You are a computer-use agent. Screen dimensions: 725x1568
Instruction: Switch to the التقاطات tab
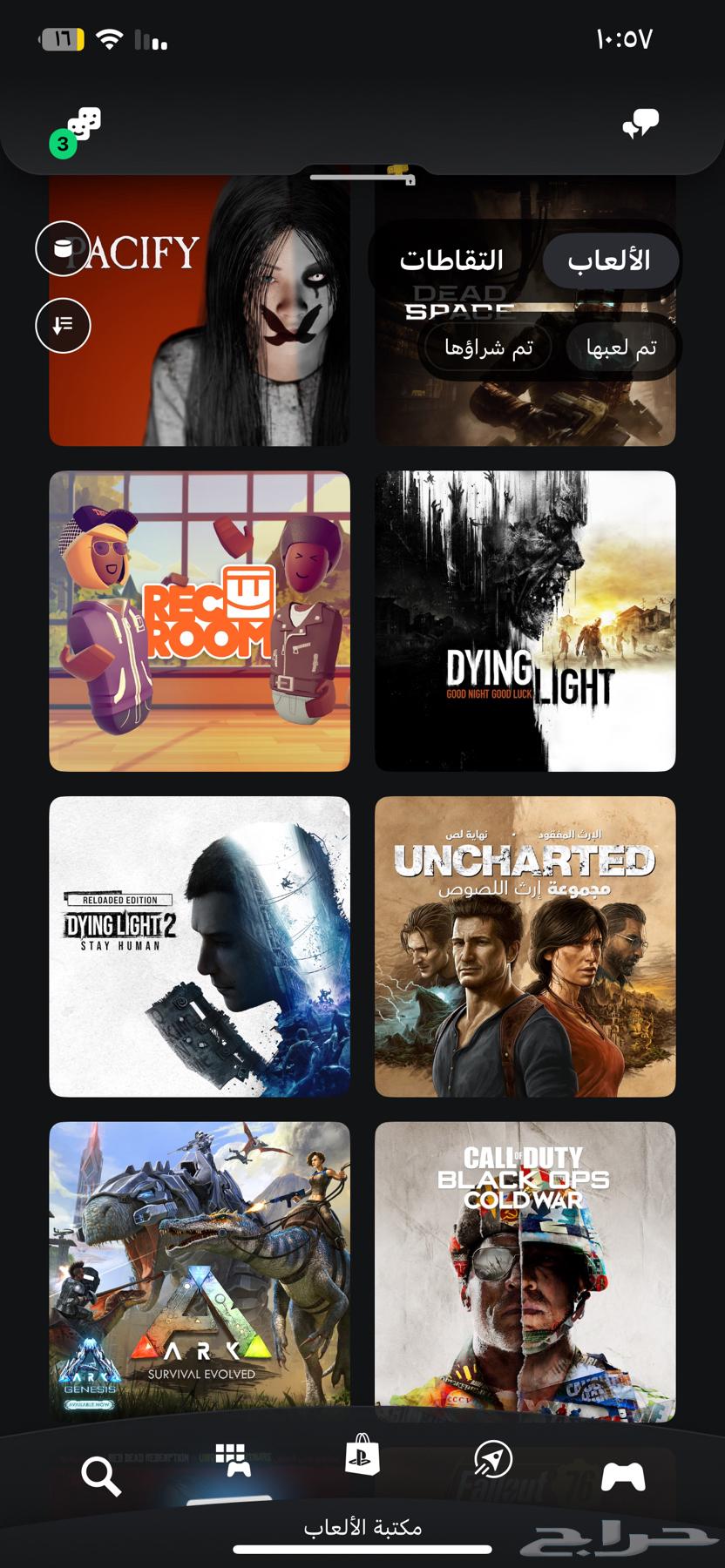pyautogui.click(x=451, y=260)
